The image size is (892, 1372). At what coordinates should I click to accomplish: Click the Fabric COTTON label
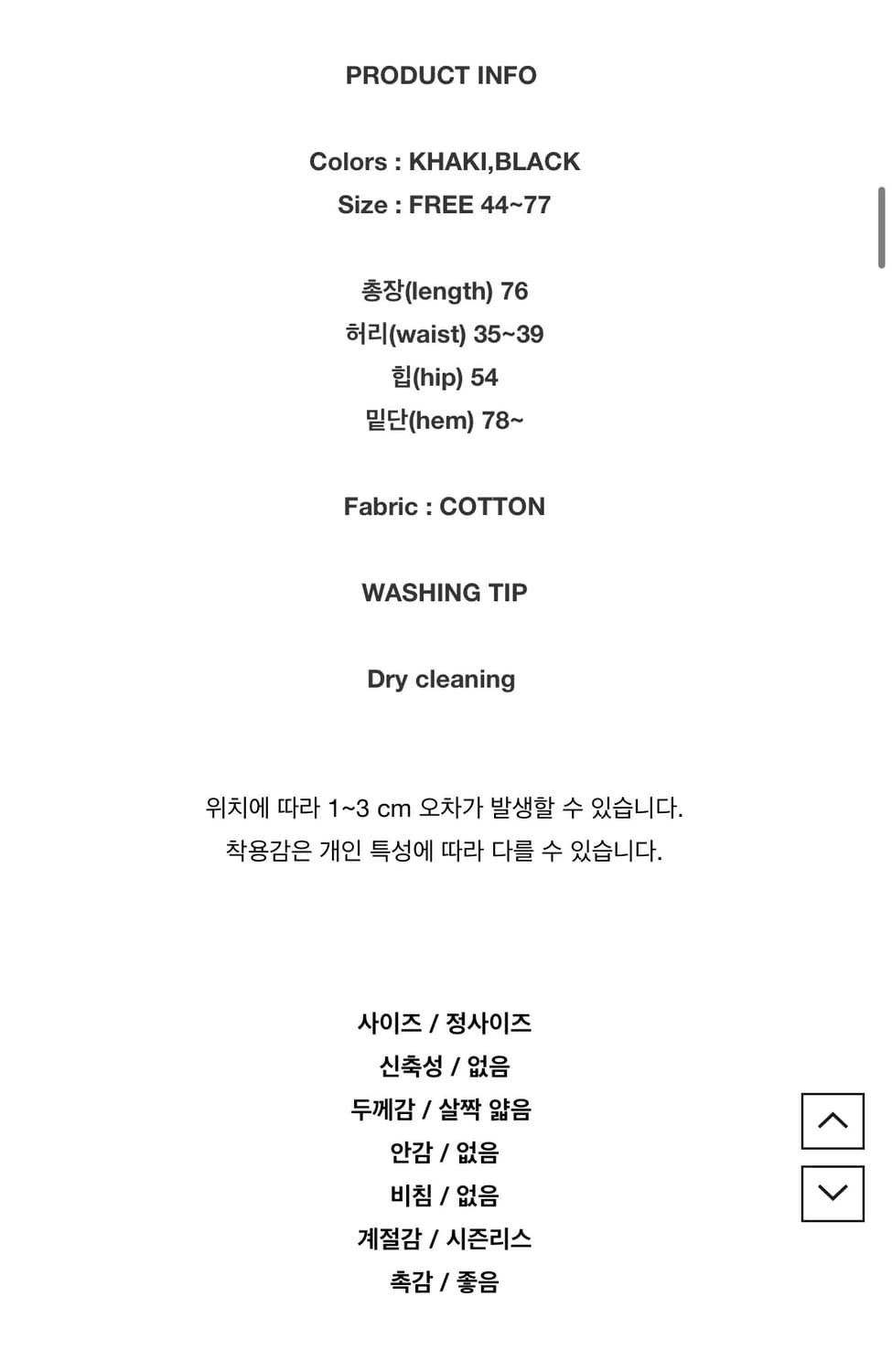pos(444,506)
